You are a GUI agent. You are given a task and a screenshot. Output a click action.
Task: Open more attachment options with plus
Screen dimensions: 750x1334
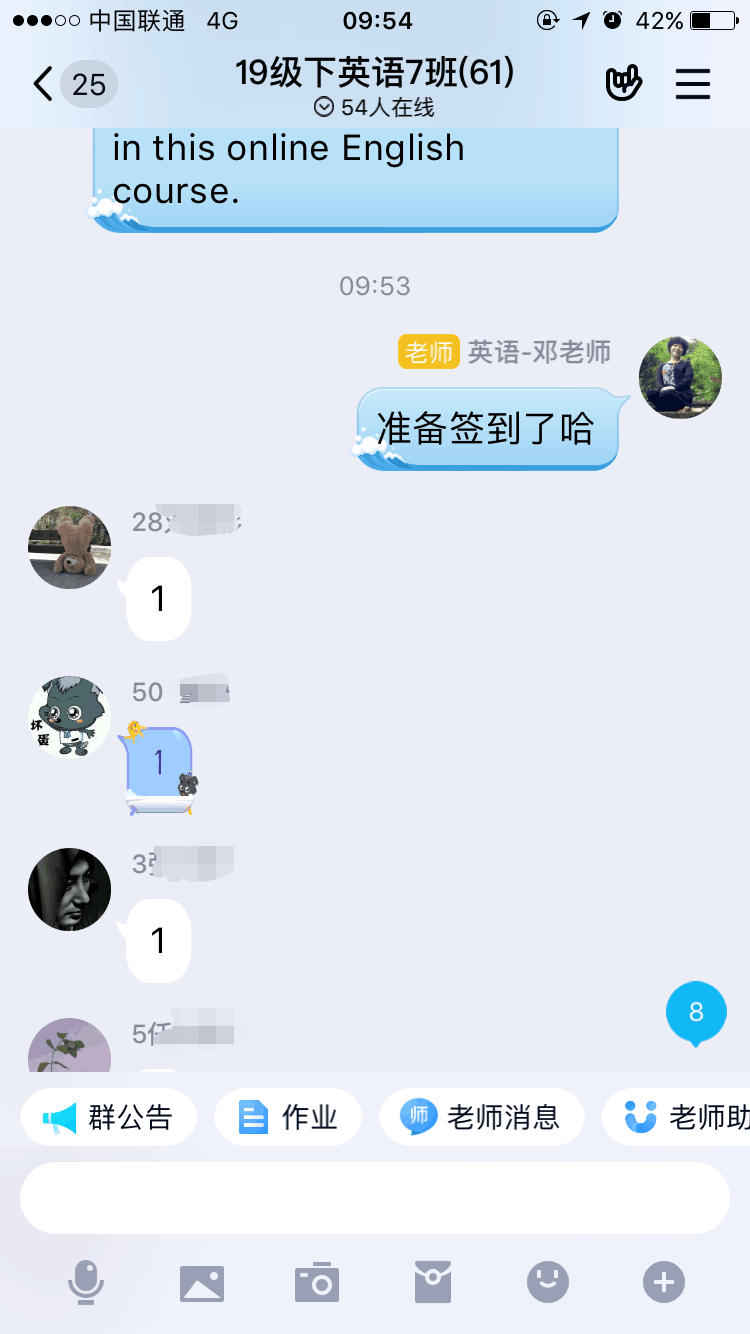tap(664, 1282)
